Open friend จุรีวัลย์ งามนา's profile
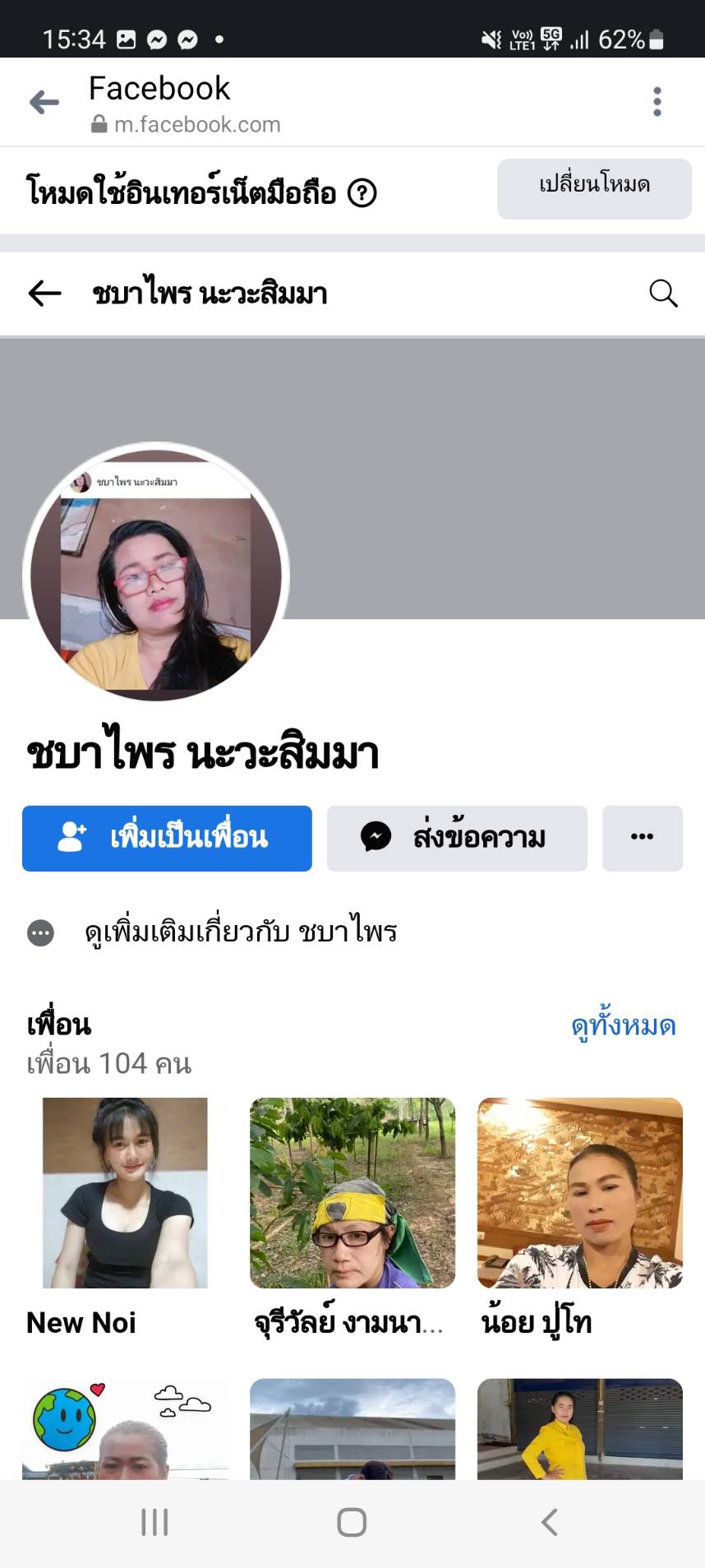The height and width of the screenshot is (1568, 705). 352,1193
